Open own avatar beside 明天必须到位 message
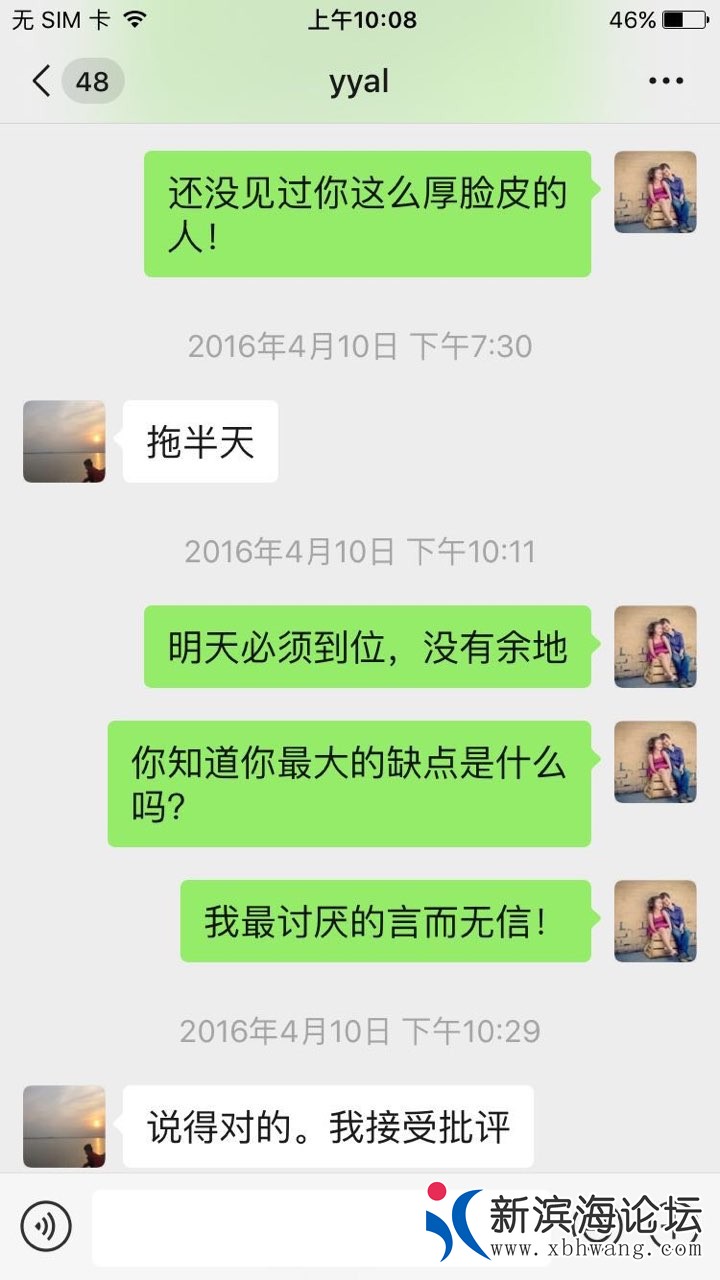The width and height of the screenshot is (720, 1280). (x=655, y=646)
